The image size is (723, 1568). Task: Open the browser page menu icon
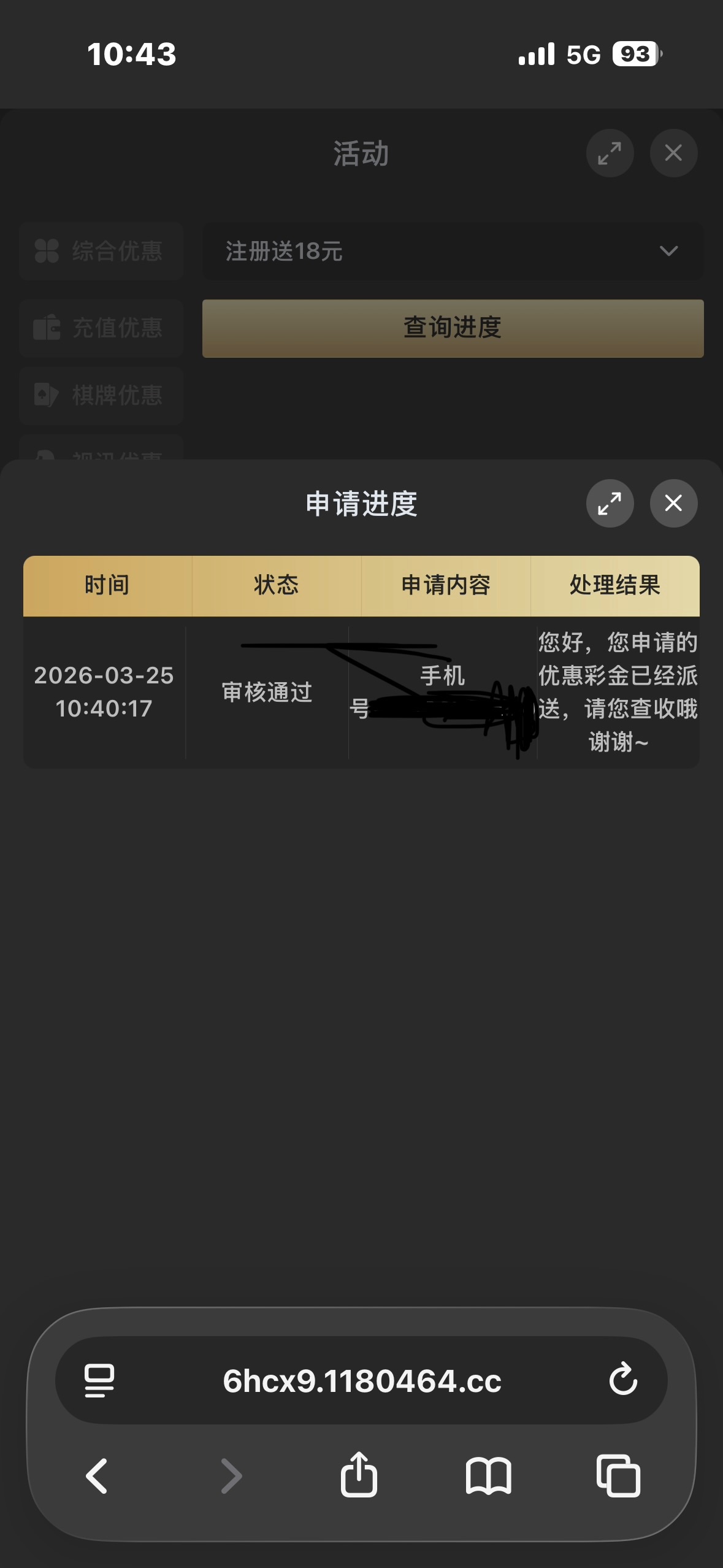(x=99, y=1380)
